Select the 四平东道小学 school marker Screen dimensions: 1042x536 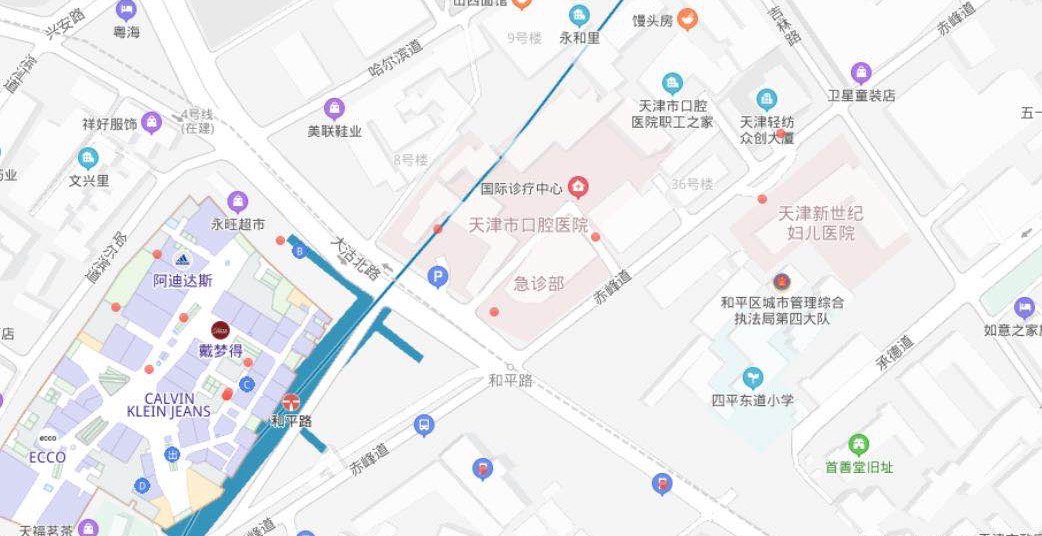pos(752,377)
